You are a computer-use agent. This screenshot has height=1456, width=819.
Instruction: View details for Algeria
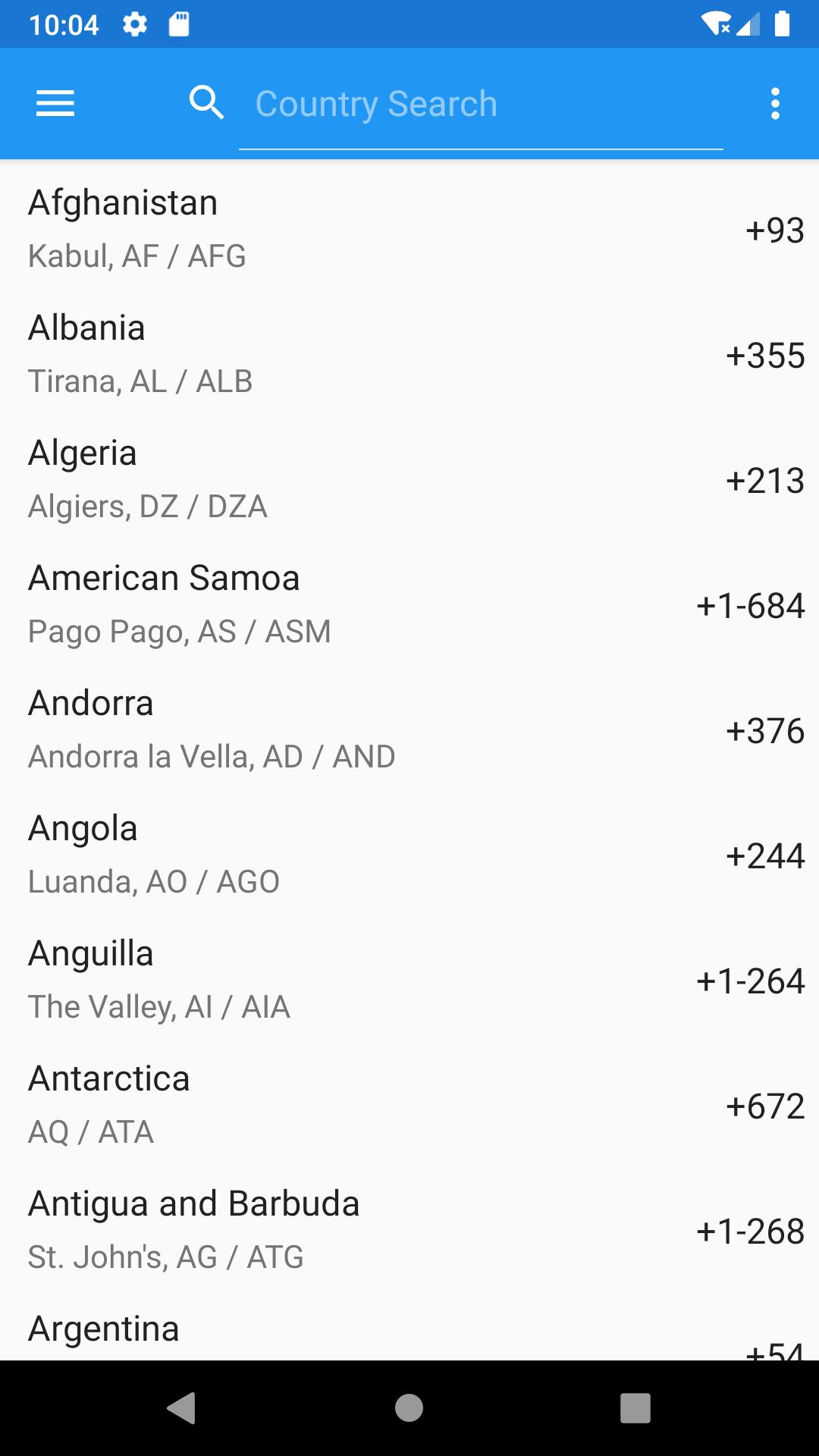pos(409,479)
